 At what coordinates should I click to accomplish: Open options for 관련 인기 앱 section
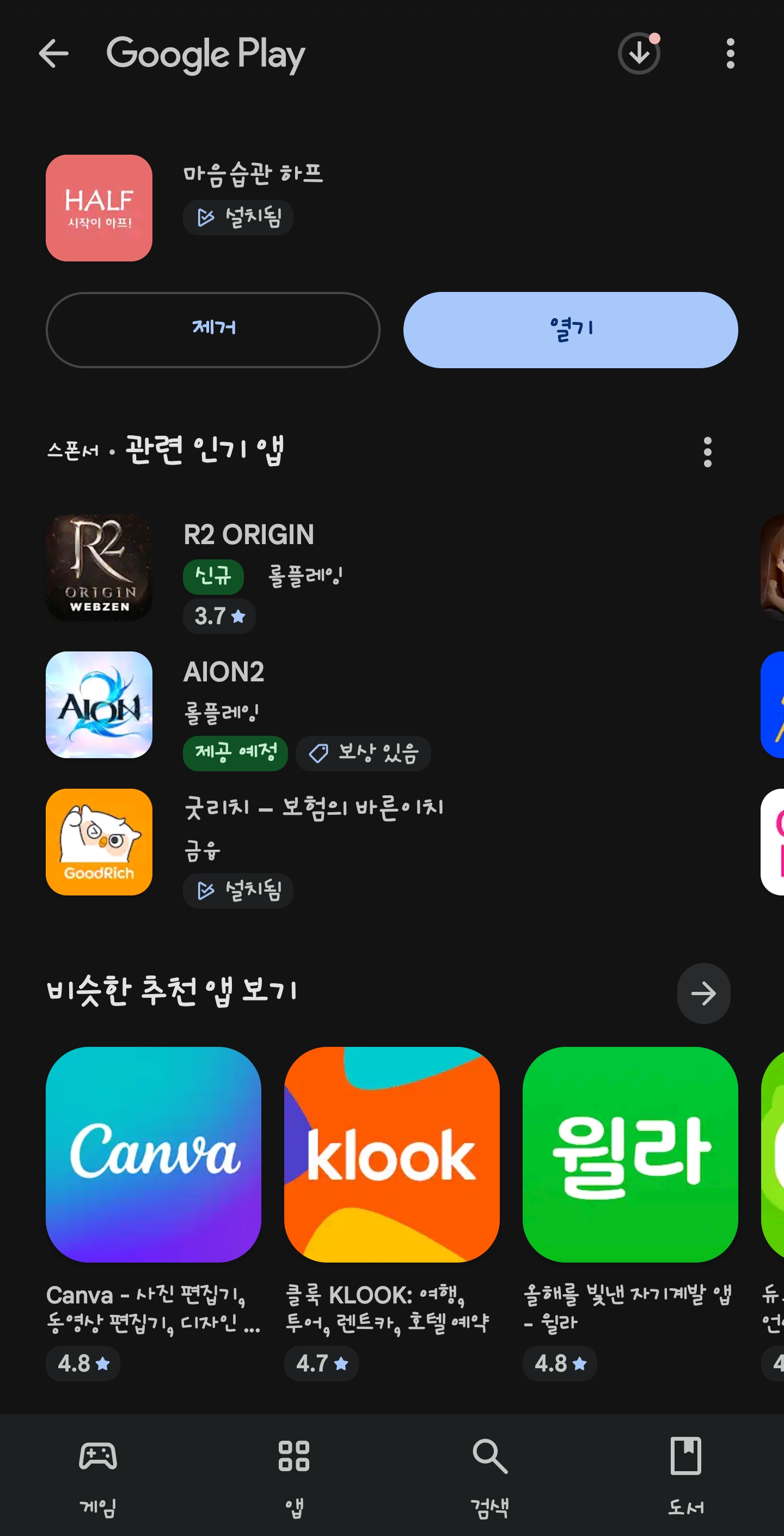click(x=707, y=452)
